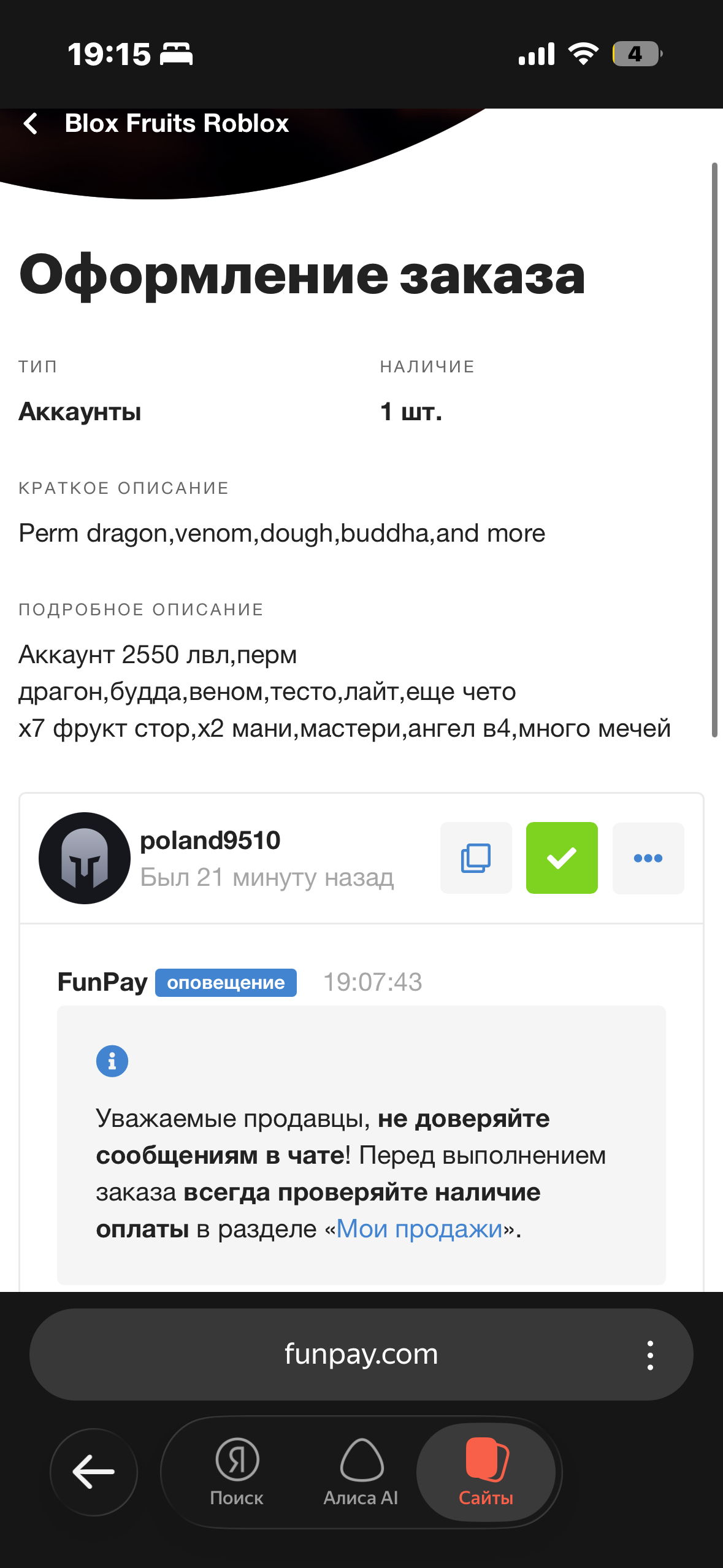Switch to the Поиск tab
Screen dimensions: 723x1568
(237, 1472)
